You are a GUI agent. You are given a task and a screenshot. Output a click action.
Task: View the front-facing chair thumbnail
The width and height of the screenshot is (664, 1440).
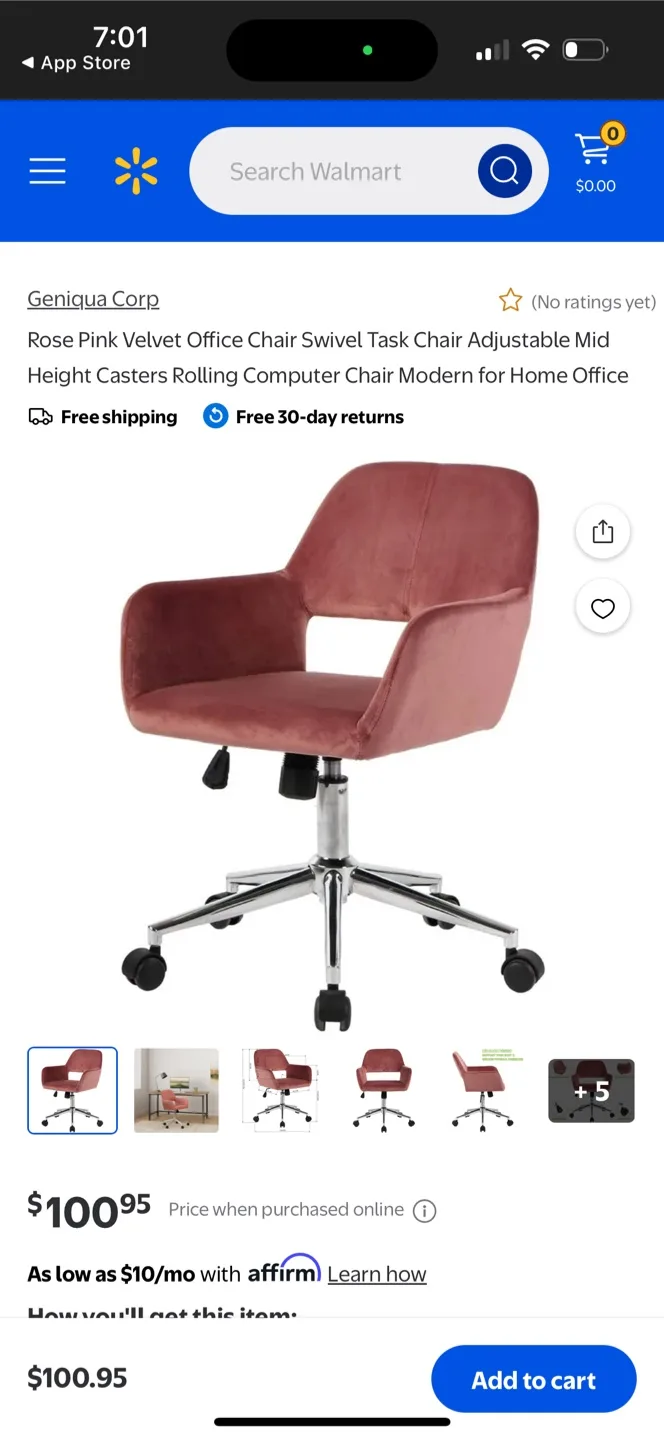point(384,1090)
